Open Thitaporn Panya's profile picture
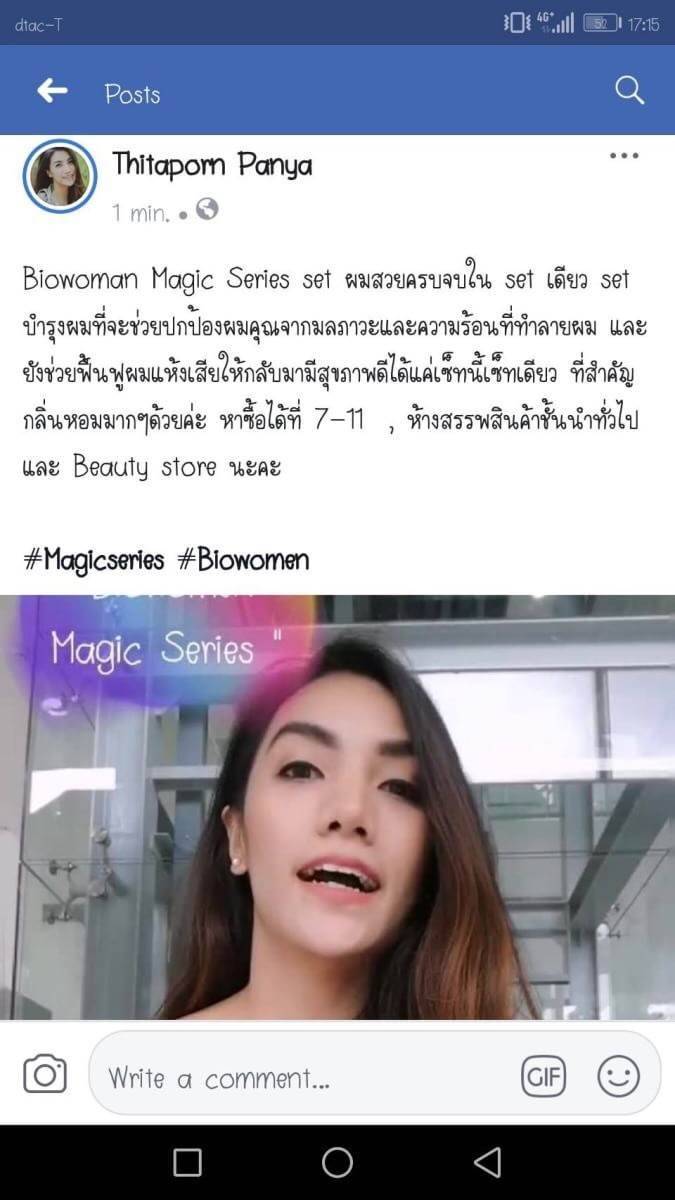Screen dimensions: 675x1200 point(59,176)
